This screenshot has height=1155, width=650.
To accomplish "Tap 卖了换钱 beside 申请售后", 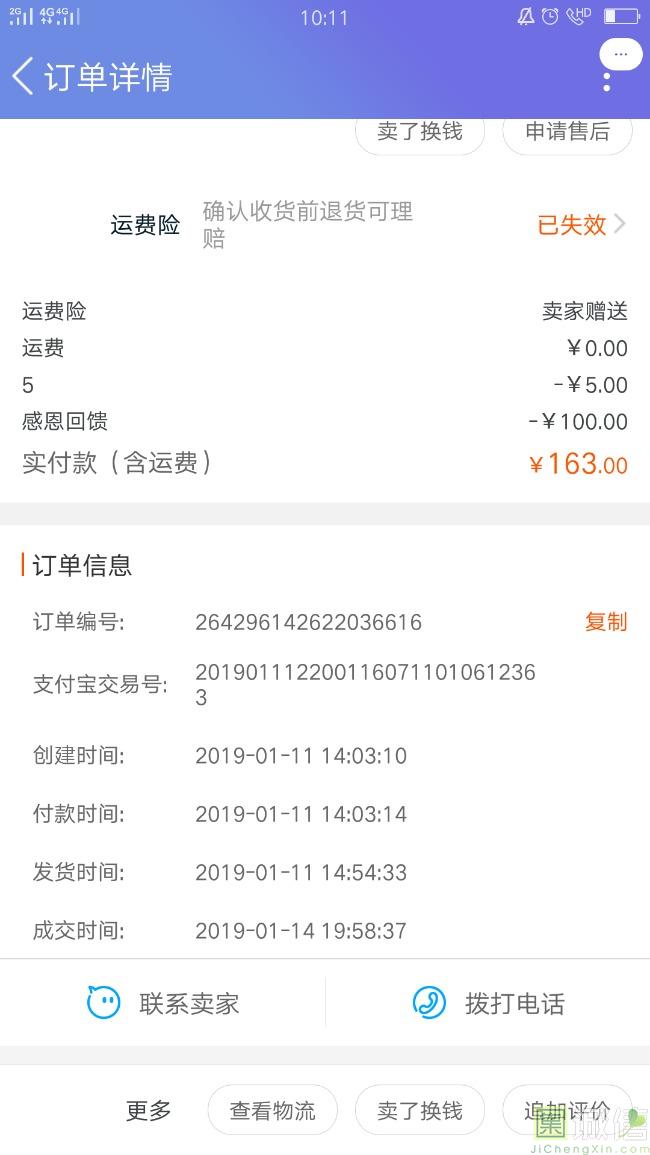I will [x=419, y=132].
